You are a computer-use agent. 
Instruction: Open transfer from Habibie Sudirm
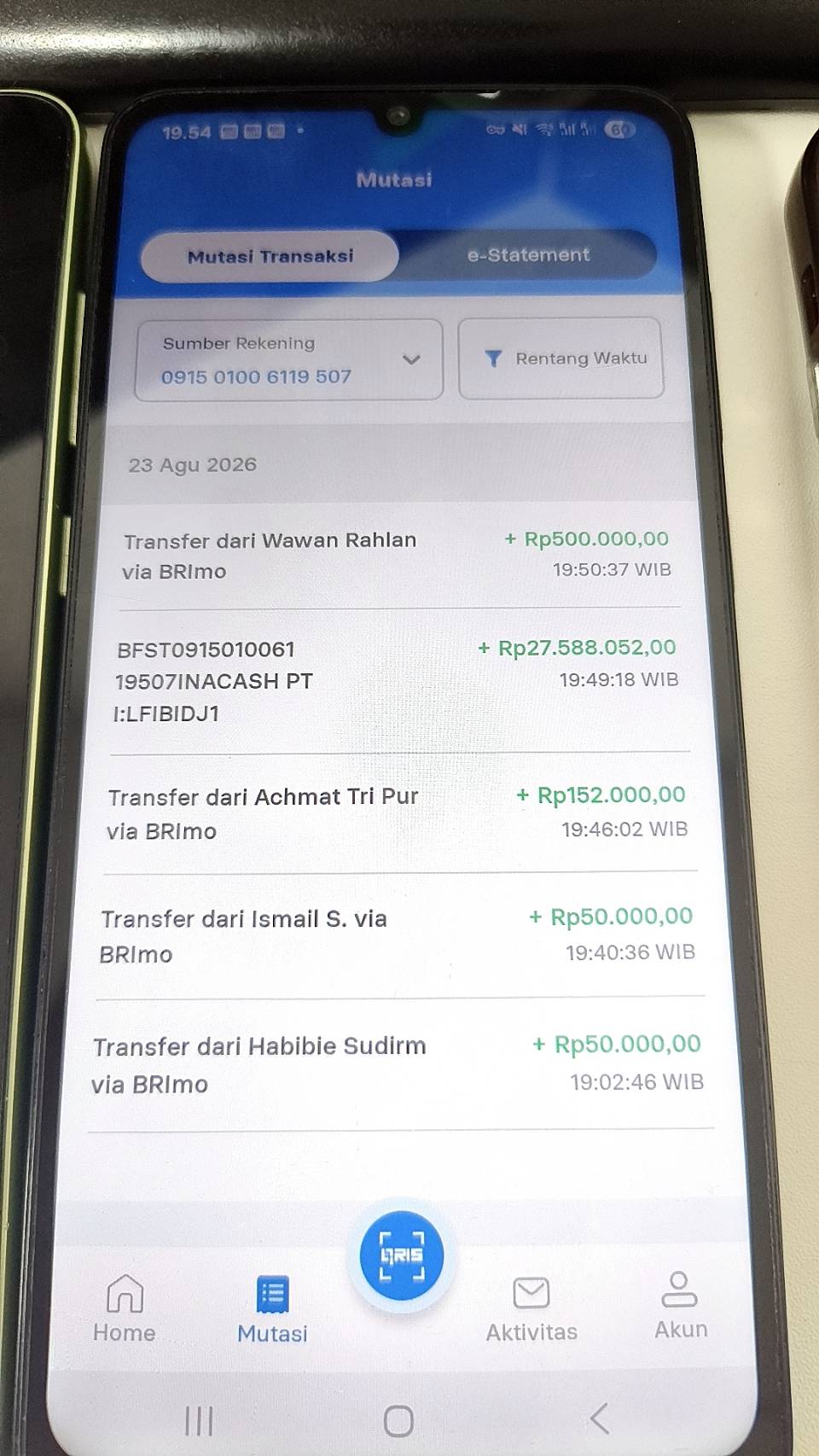[399, 1064]
